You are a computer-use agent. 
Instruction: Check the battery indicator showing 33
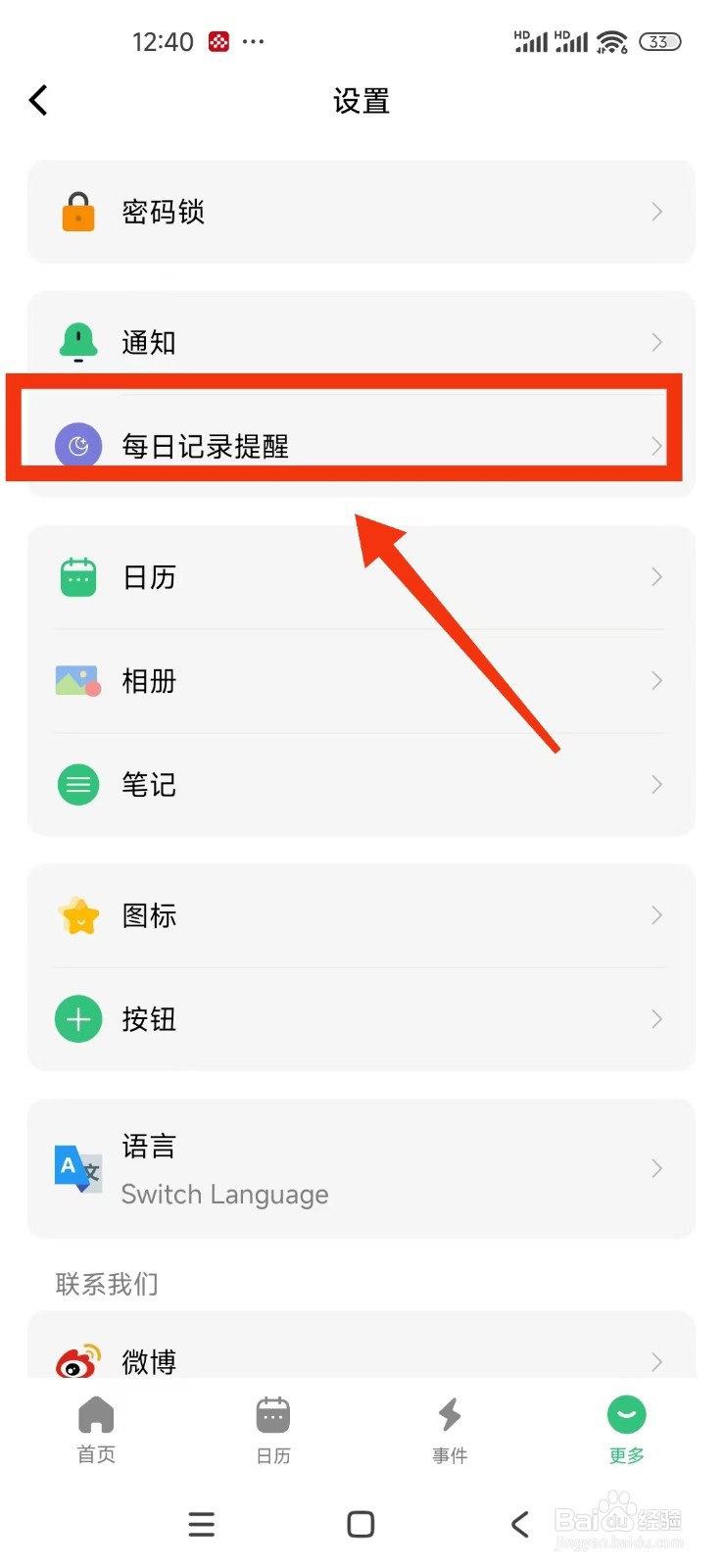pyautogui.click(x=659, y=41)
